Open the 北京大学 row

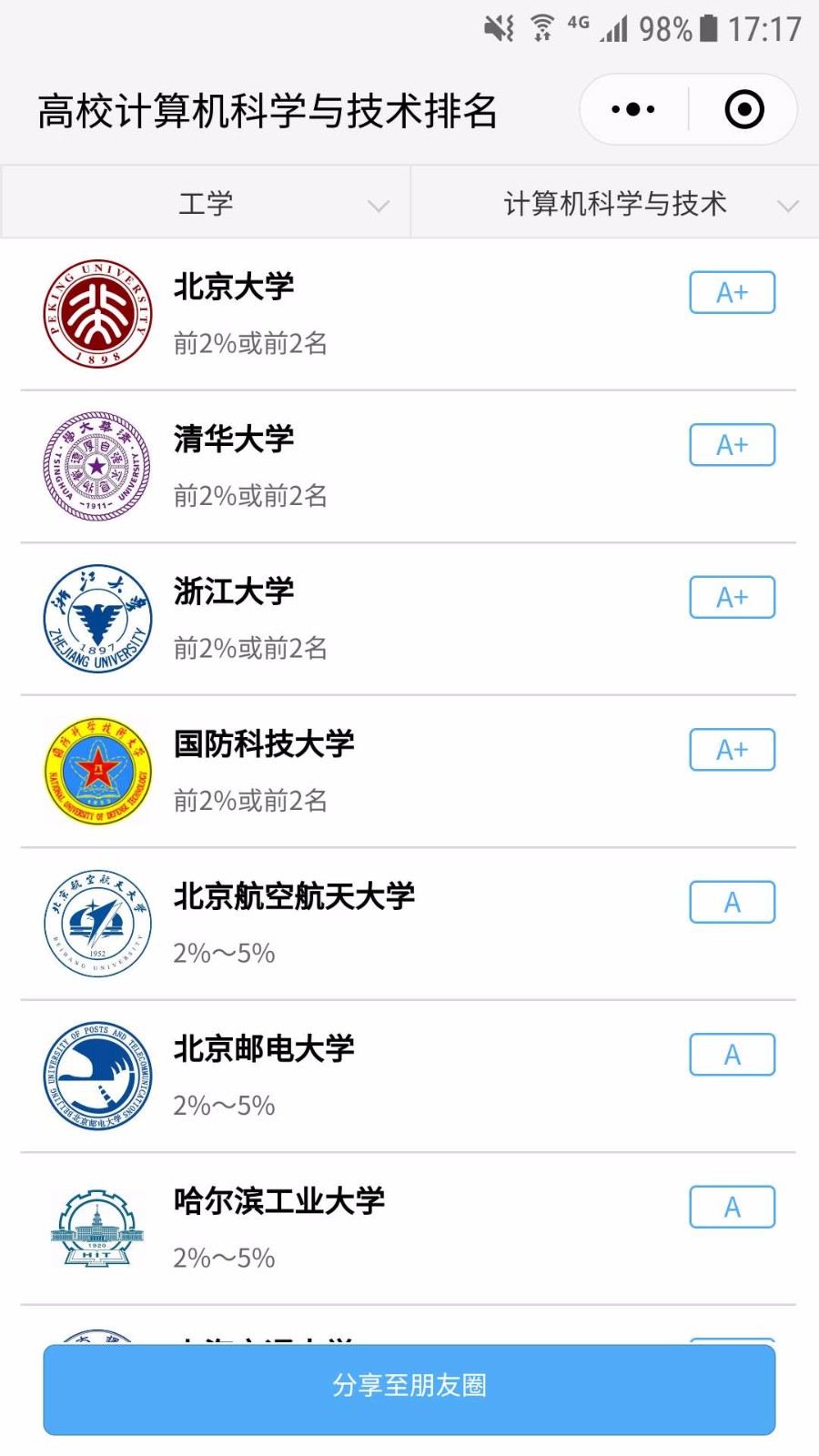(x=409, y=315)
